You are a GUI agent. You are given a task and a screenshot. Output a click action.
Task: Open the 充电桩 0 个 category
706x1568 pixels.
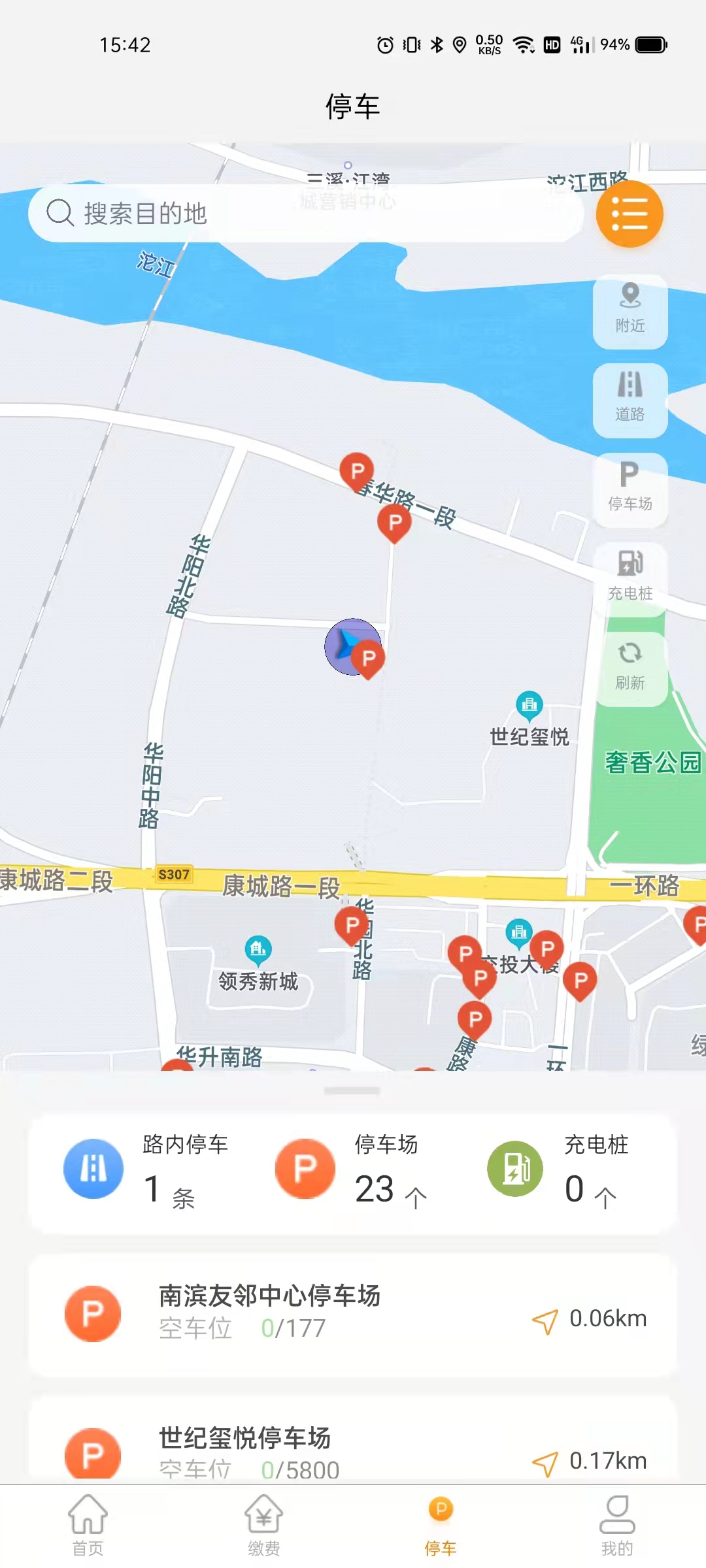pos(559,1171)
